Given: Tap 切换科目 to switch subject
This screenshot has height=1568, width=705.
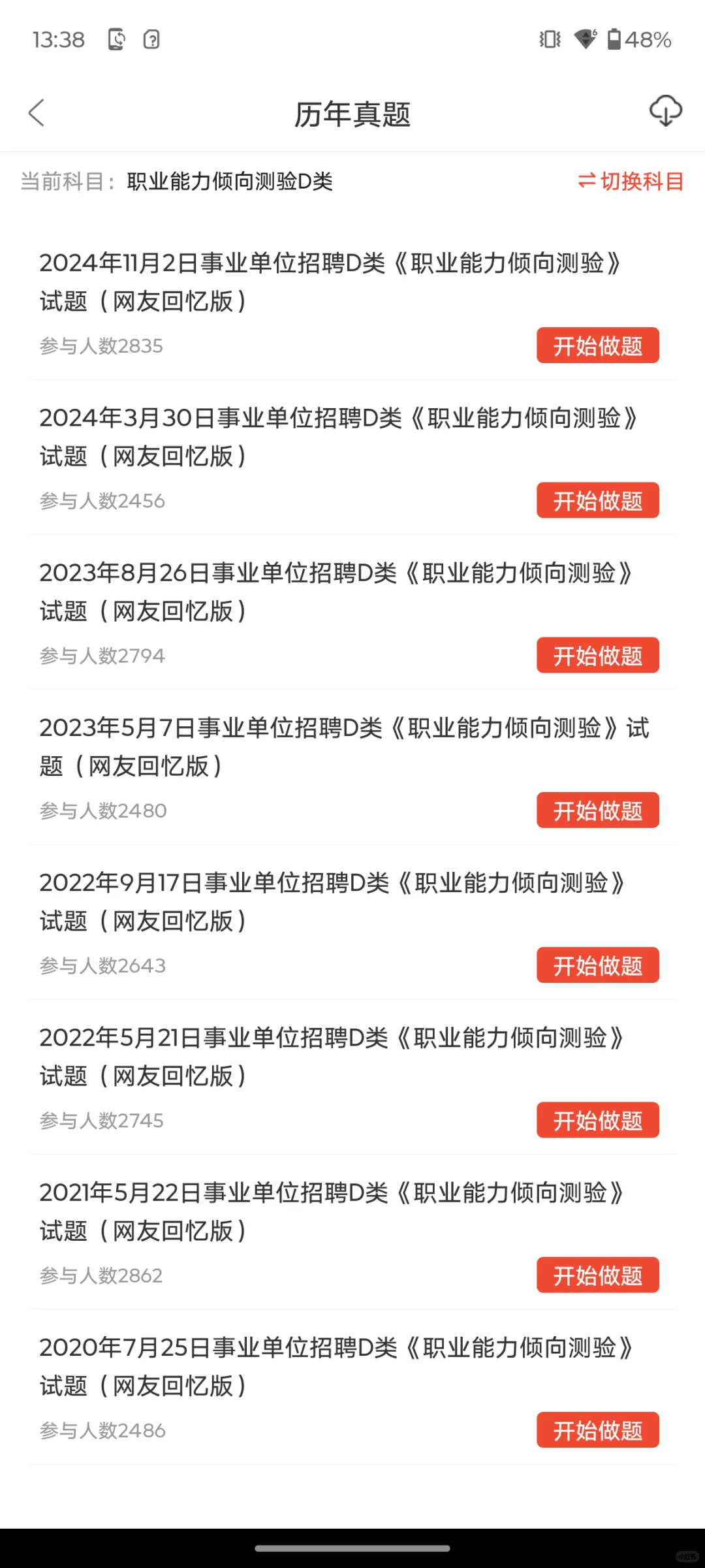Looking at the screenshot, I should pos(631,182).
